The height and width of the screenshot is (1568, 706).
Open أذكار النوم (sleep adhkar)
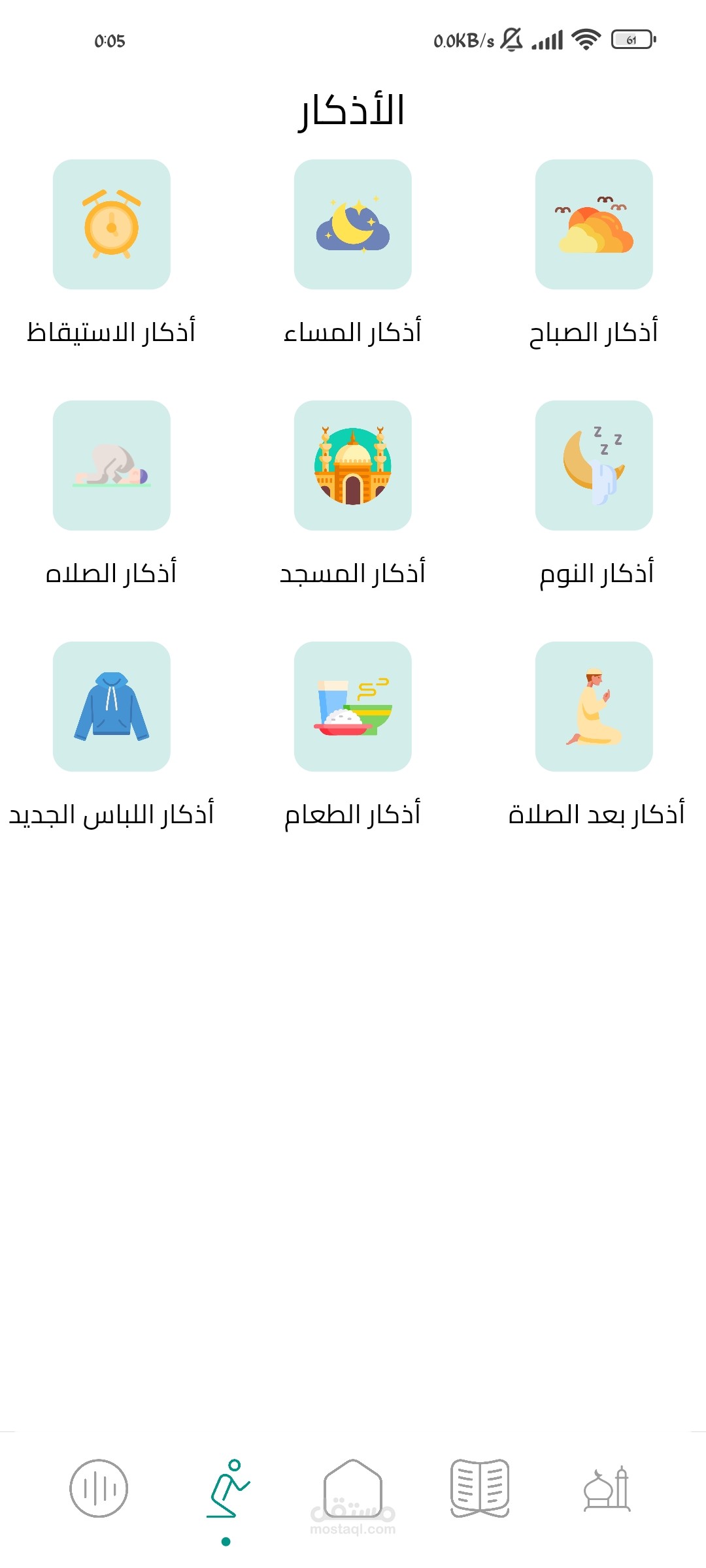click(594, 465)
